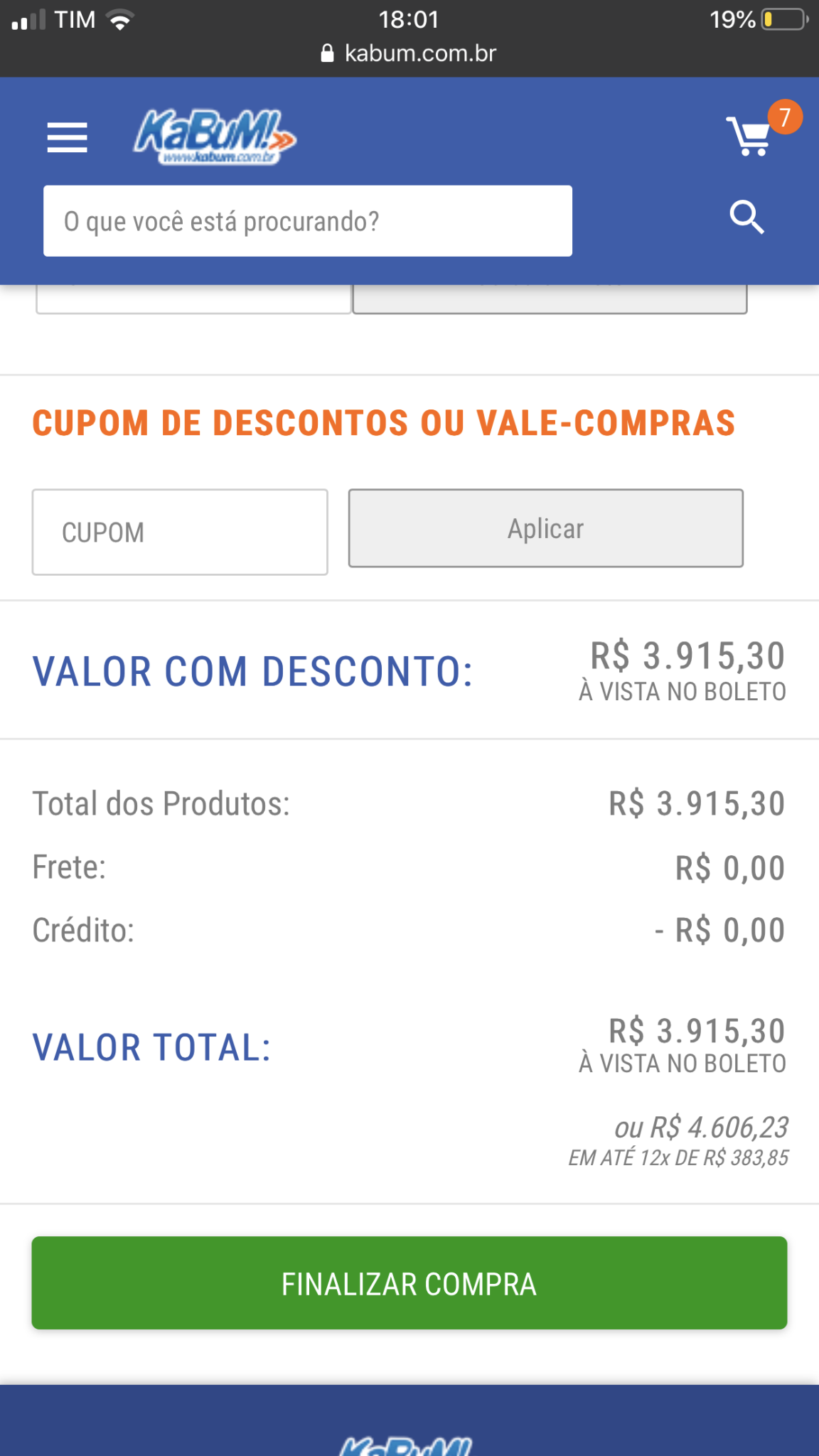This screenshot has width=819, height=1456.
Task: Open the hamburger menu
Action: [67, 137]
